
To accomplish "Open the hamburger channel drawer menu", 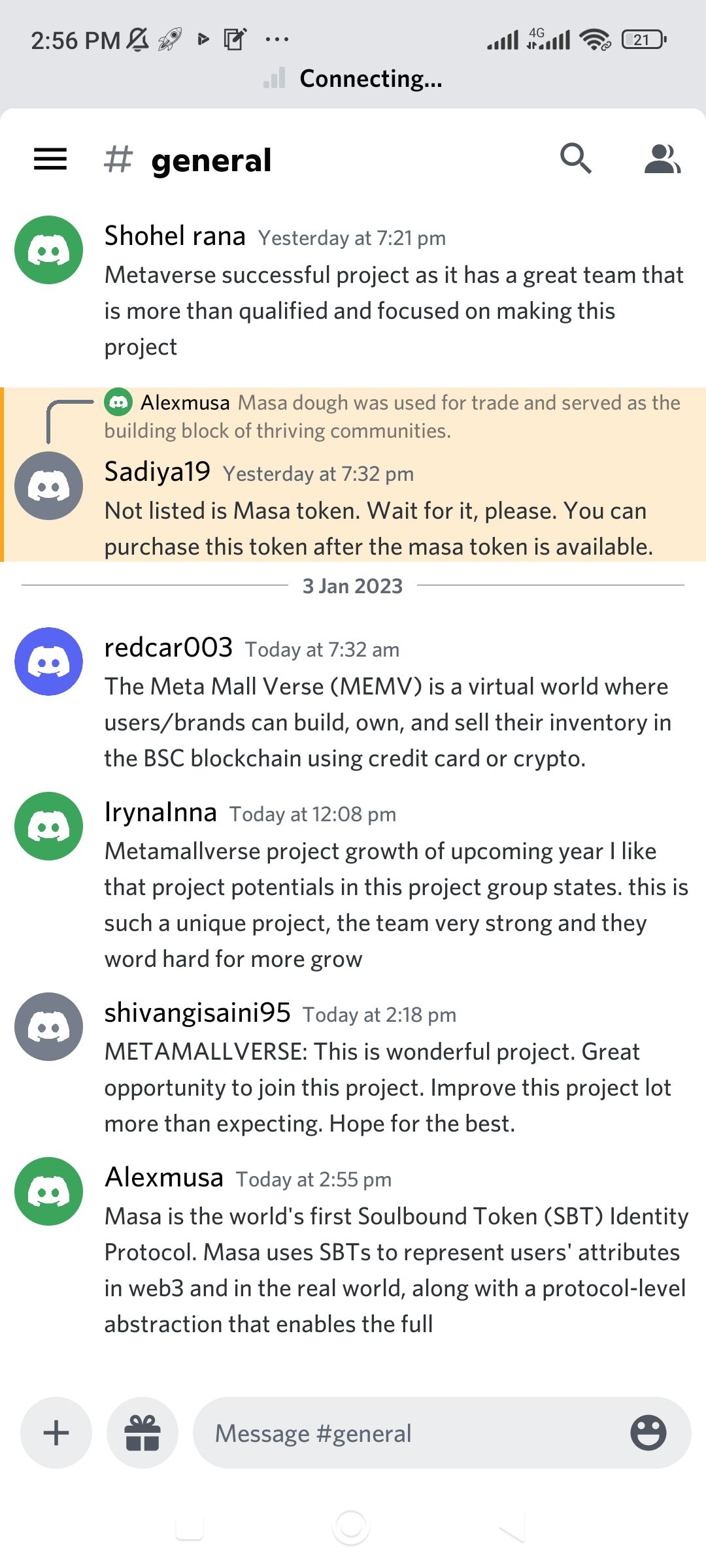I will point(50,159).
